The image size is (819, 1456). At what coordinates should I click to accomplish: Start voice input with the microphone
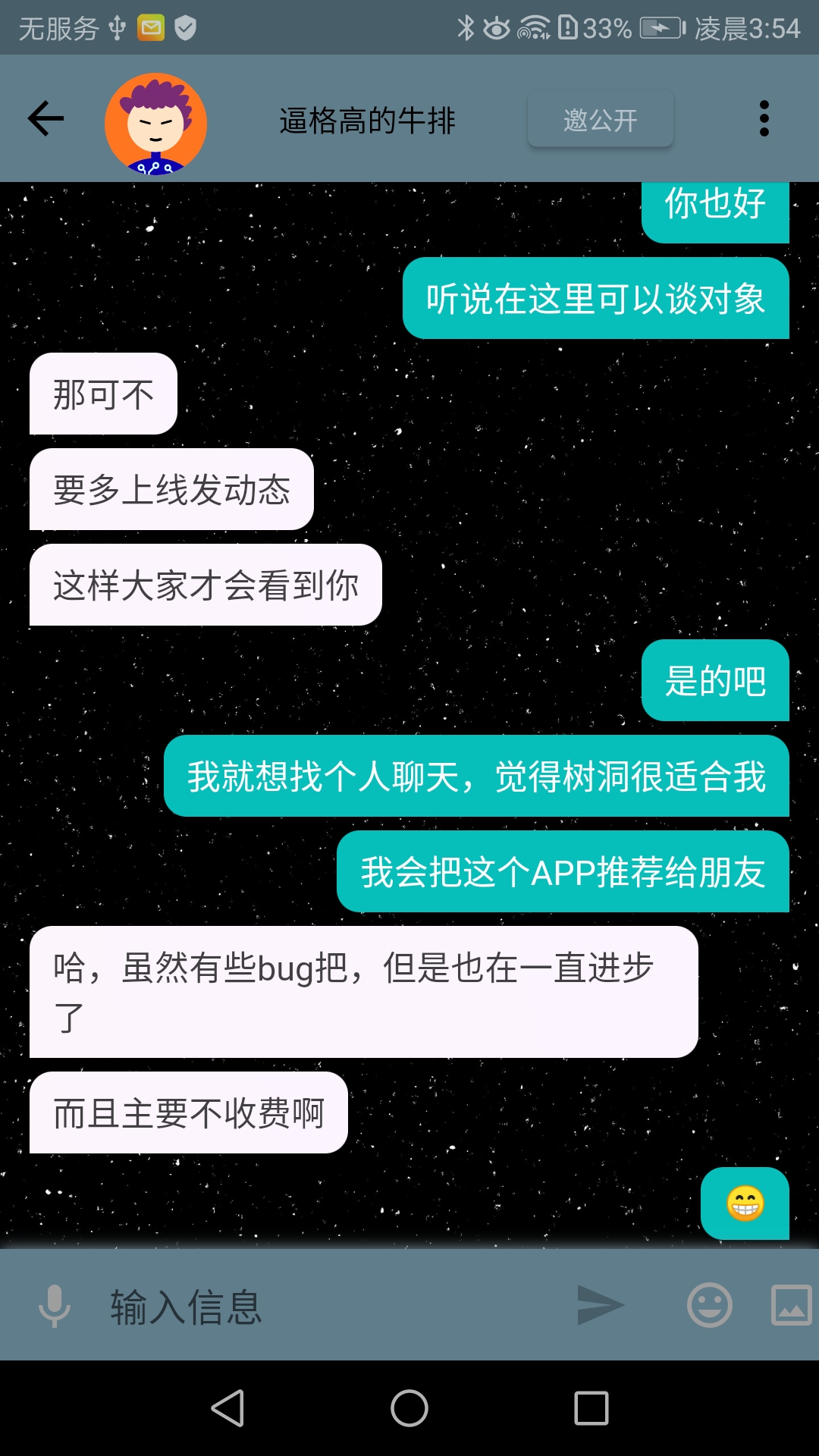55,1305
